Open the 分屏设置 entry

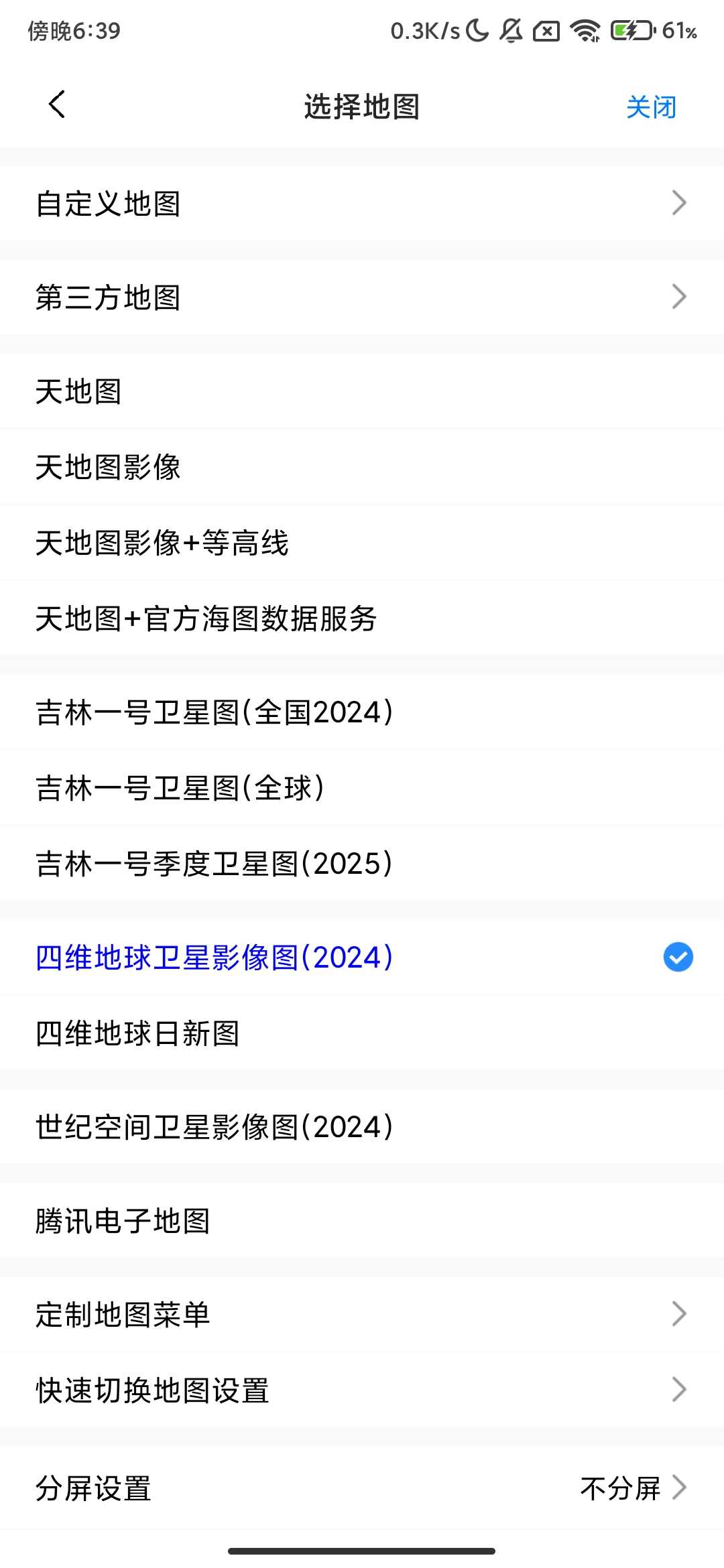(x=268, y=1488)
